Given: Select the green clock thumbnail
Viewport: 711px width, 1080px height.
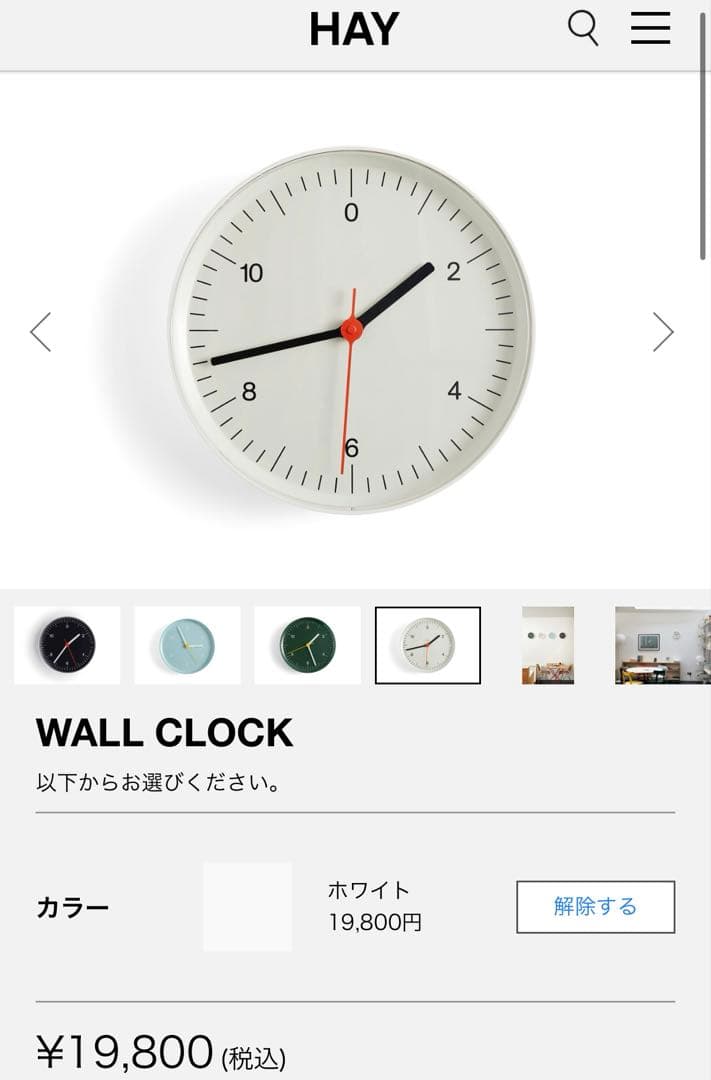Looking at the screenshot, I should click(x=307, y=645).
